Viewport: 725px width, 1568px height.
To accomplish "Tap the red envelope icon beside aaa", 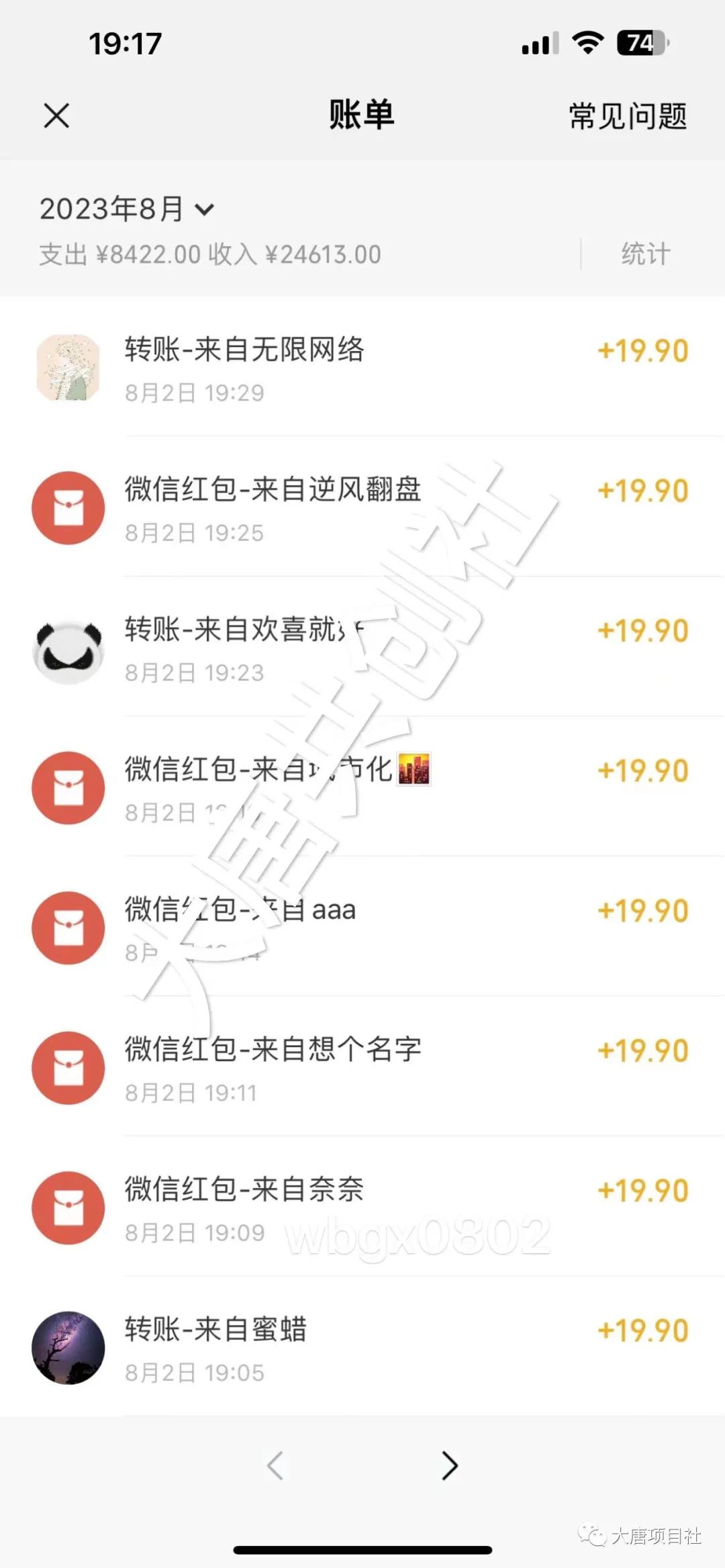I will point(68,928).
